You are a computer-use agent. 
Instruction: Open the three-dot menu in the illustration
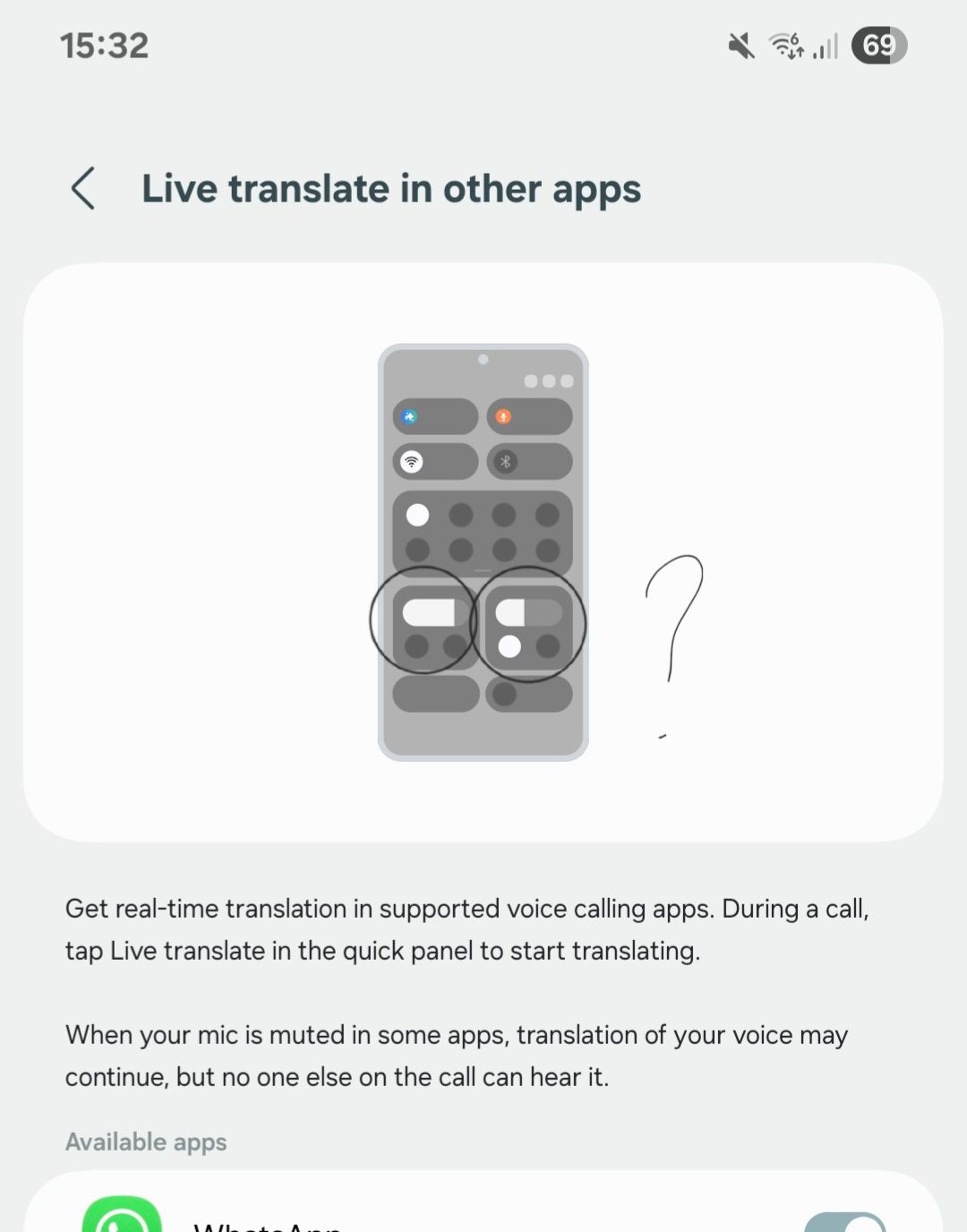coord(550,380)
